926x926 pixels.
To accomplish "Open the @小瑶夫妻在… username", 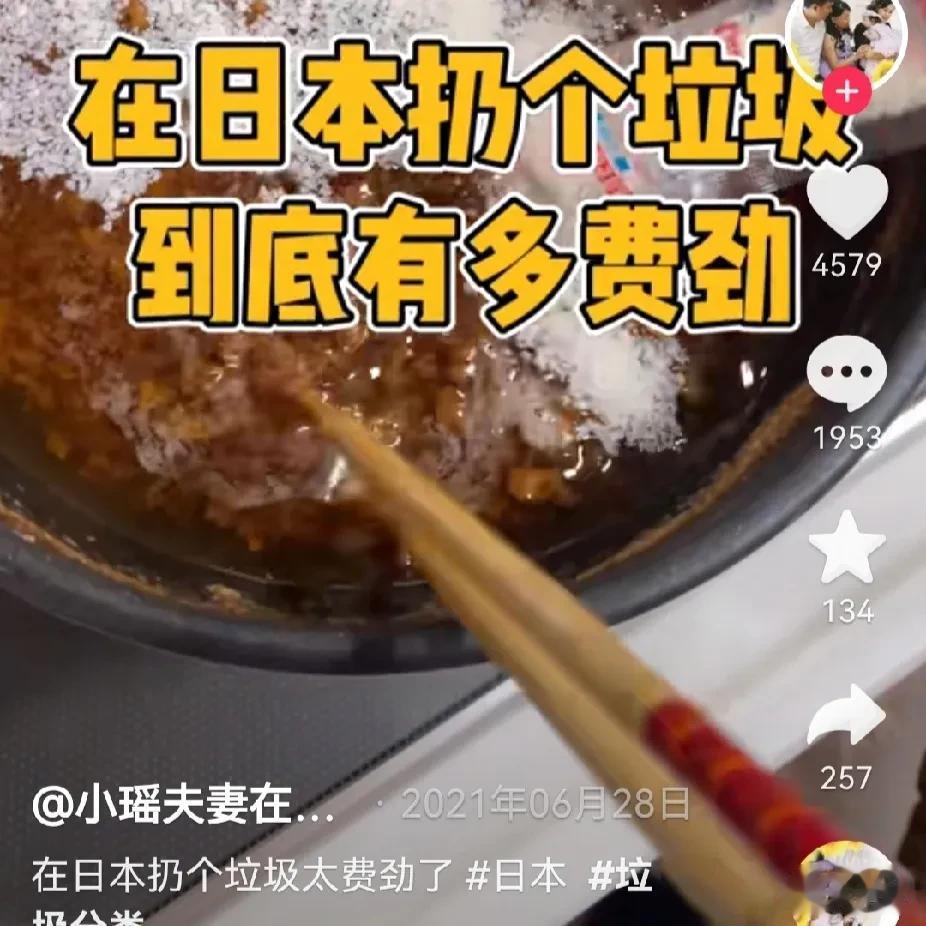I will pyautogui.click(x=184, y=806).
